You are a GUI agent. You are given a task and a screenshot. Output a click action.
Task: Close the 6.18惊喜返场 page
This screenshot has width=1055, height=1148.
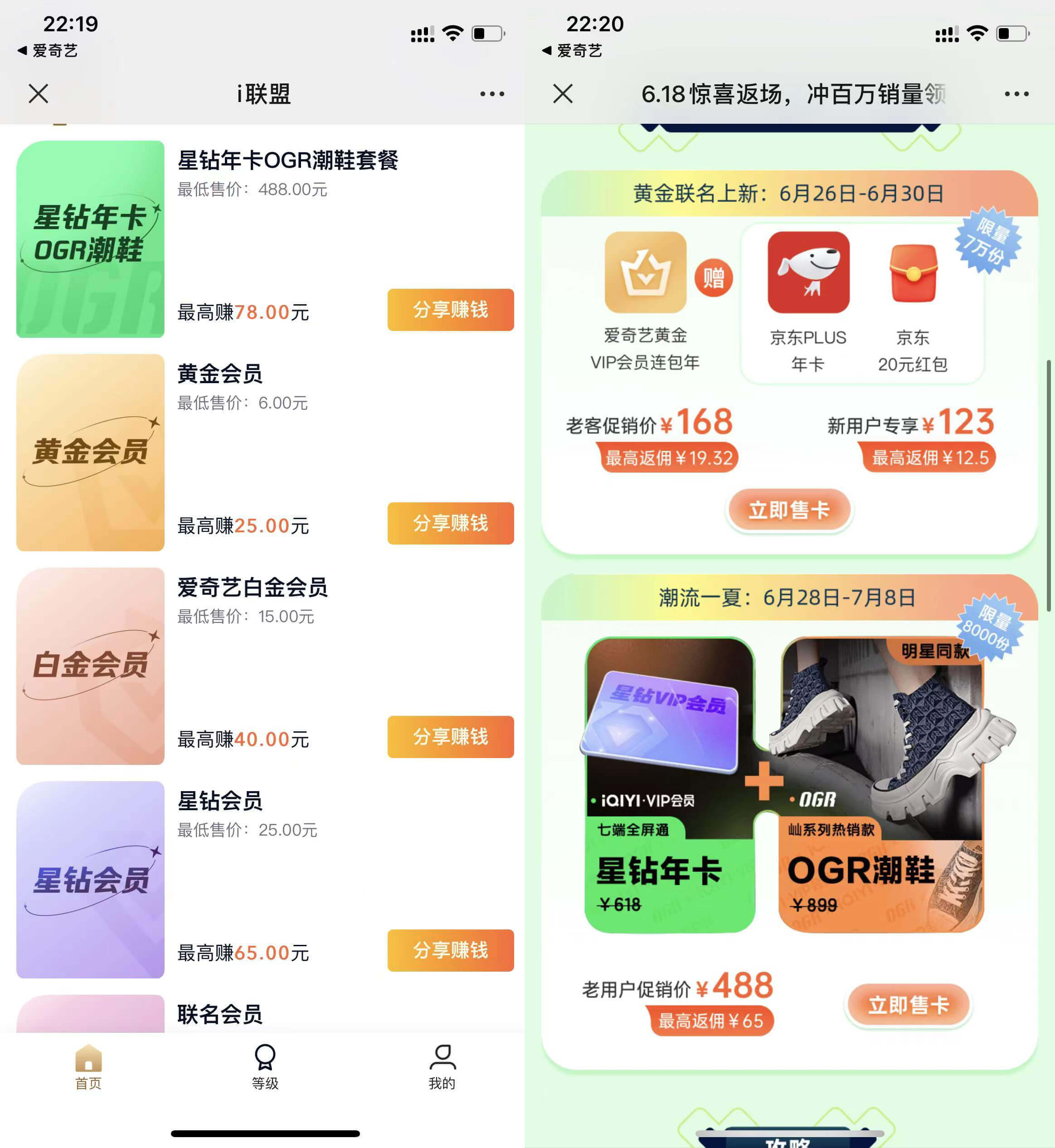563,93
